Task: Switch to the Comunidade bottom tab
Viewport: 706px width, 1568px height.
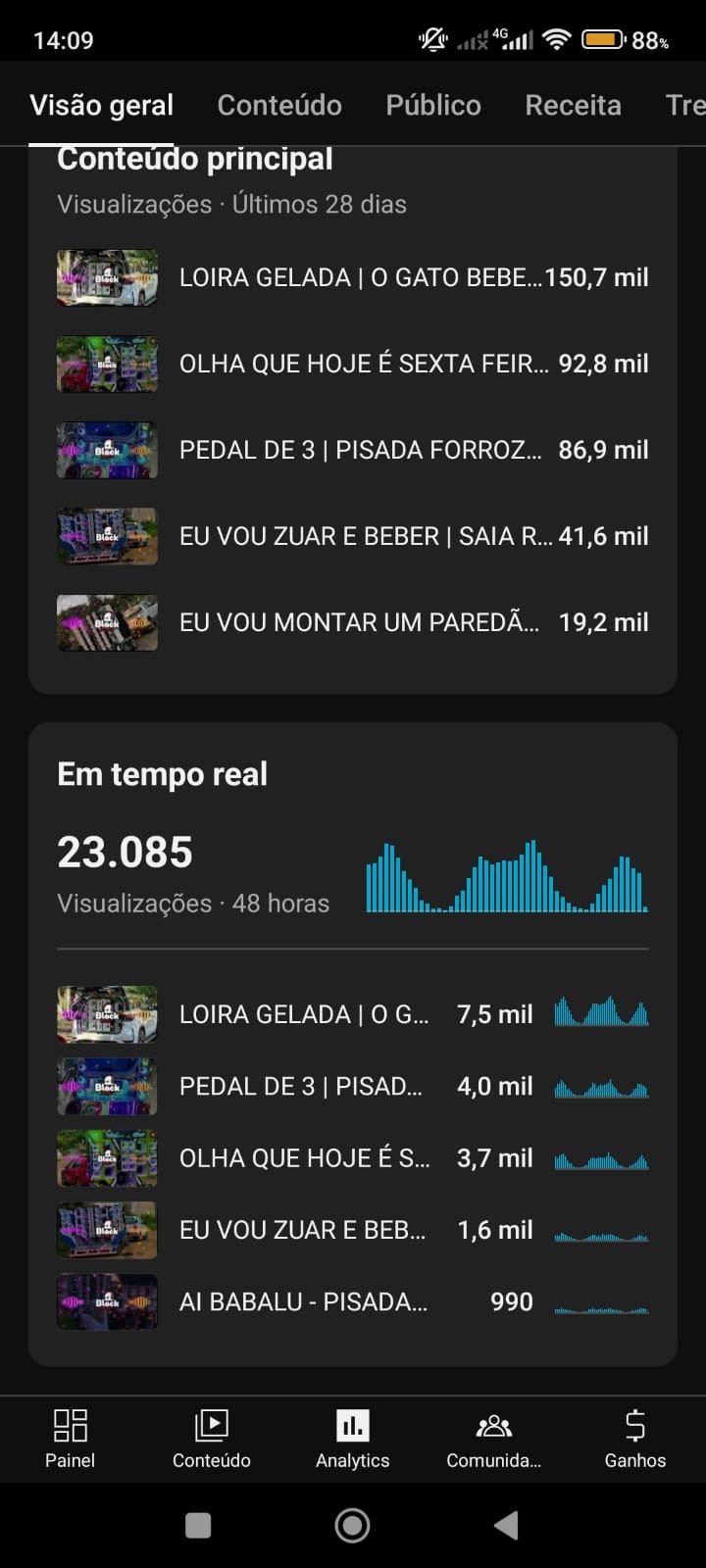Action: click(493, 1439)
